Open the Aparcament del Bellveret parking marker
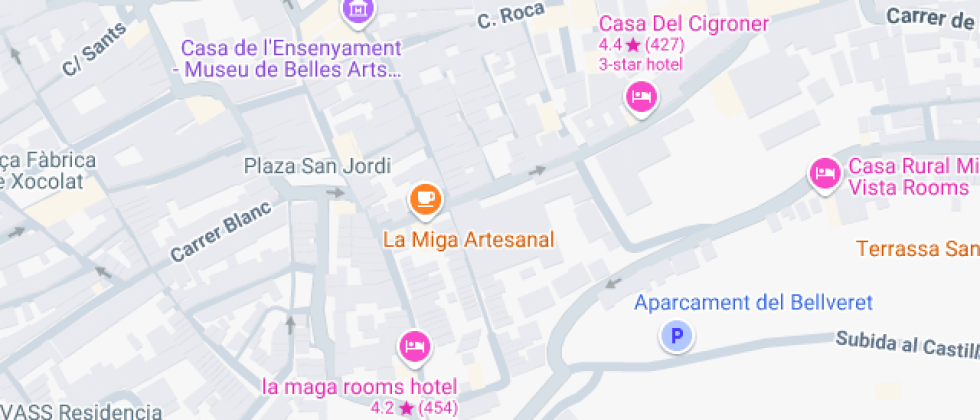980x420 pixels. click(677, 338)
